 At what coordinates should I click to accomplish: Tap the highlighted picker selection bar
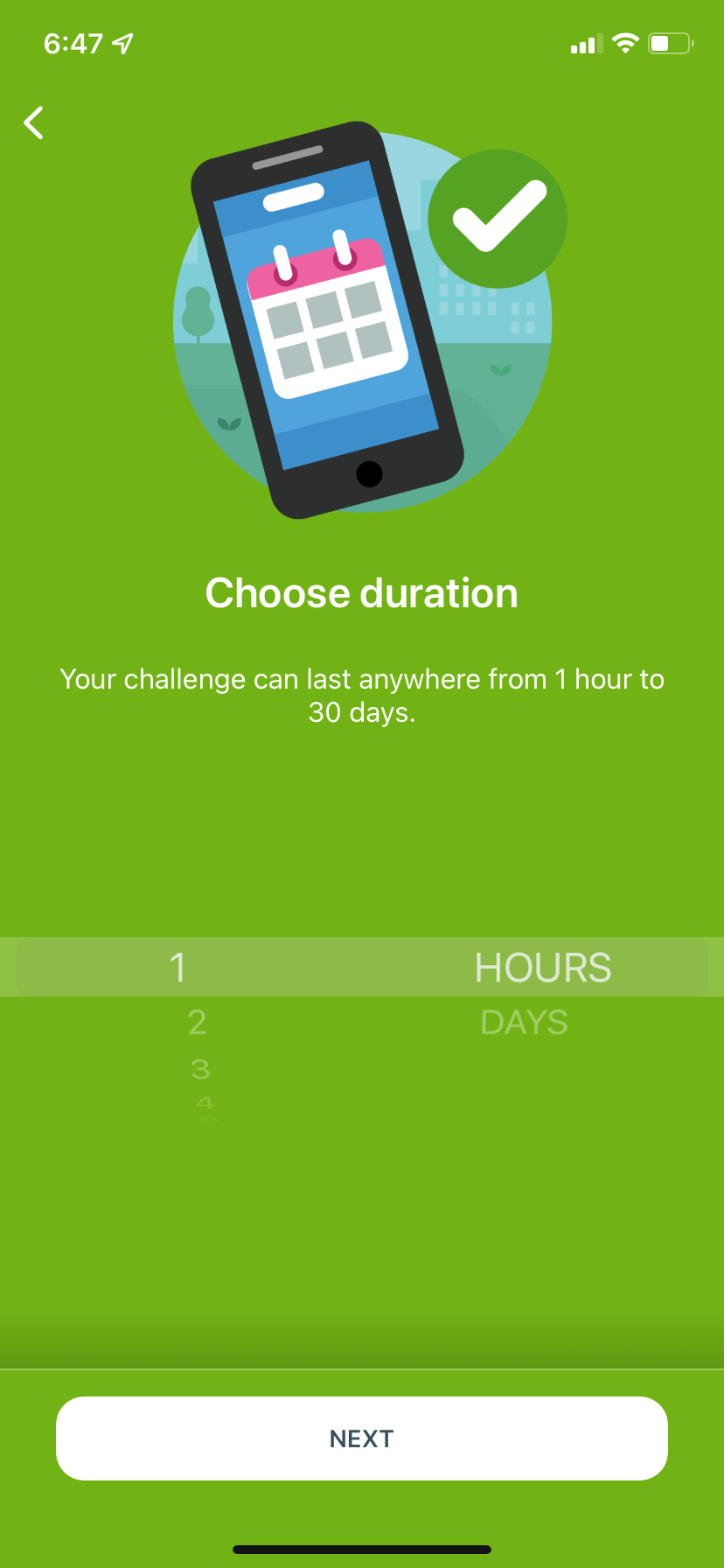pos(361,967)
